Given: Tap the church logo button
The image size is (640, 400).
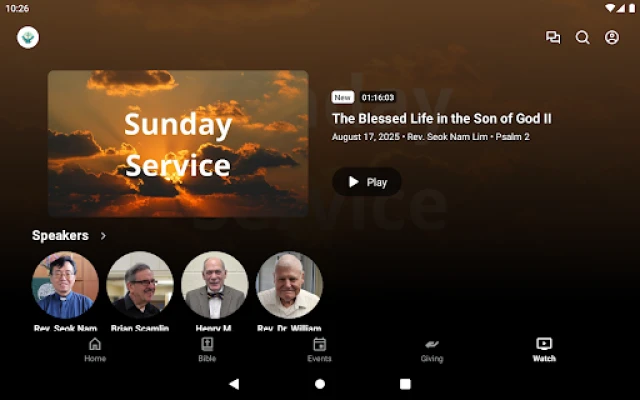Looking at the screenshot, I should pos(28,38).
